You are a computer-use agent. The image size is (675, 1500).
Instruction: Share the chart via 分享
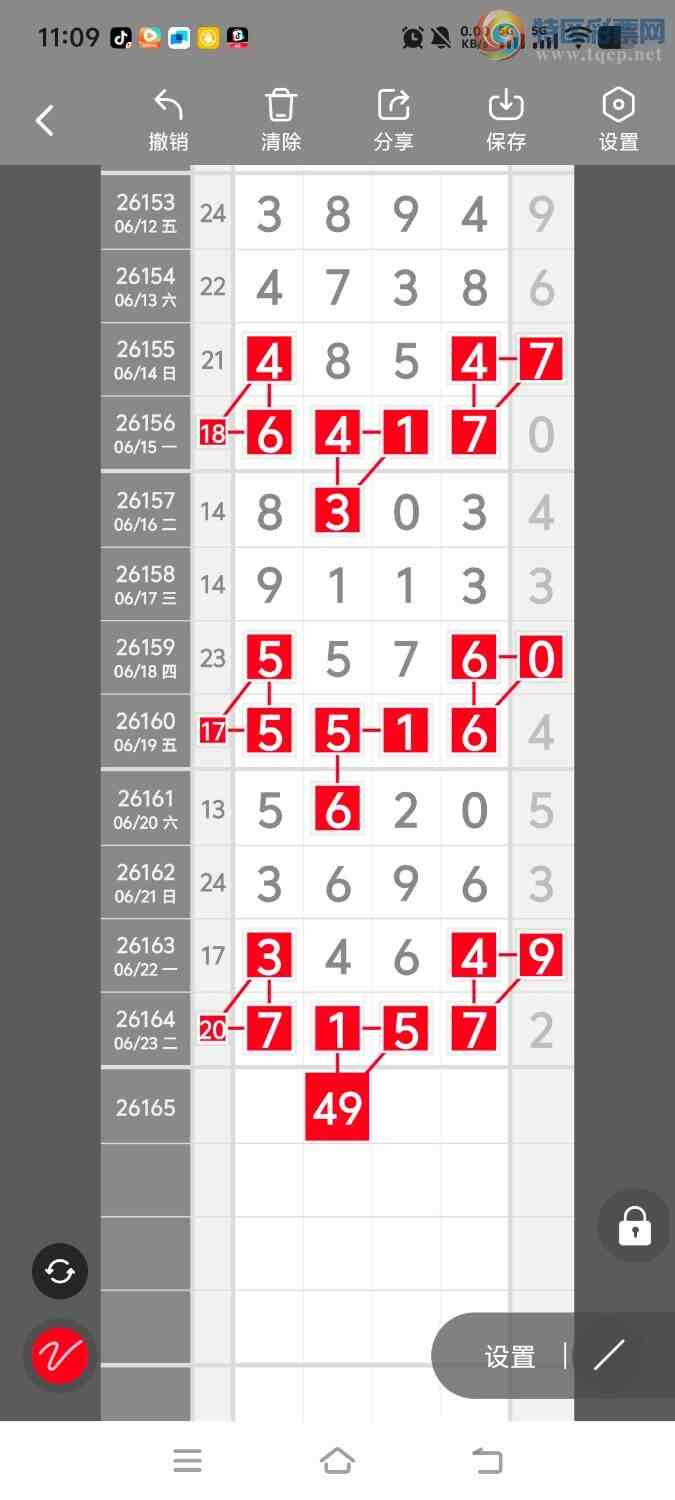point(393,121)
